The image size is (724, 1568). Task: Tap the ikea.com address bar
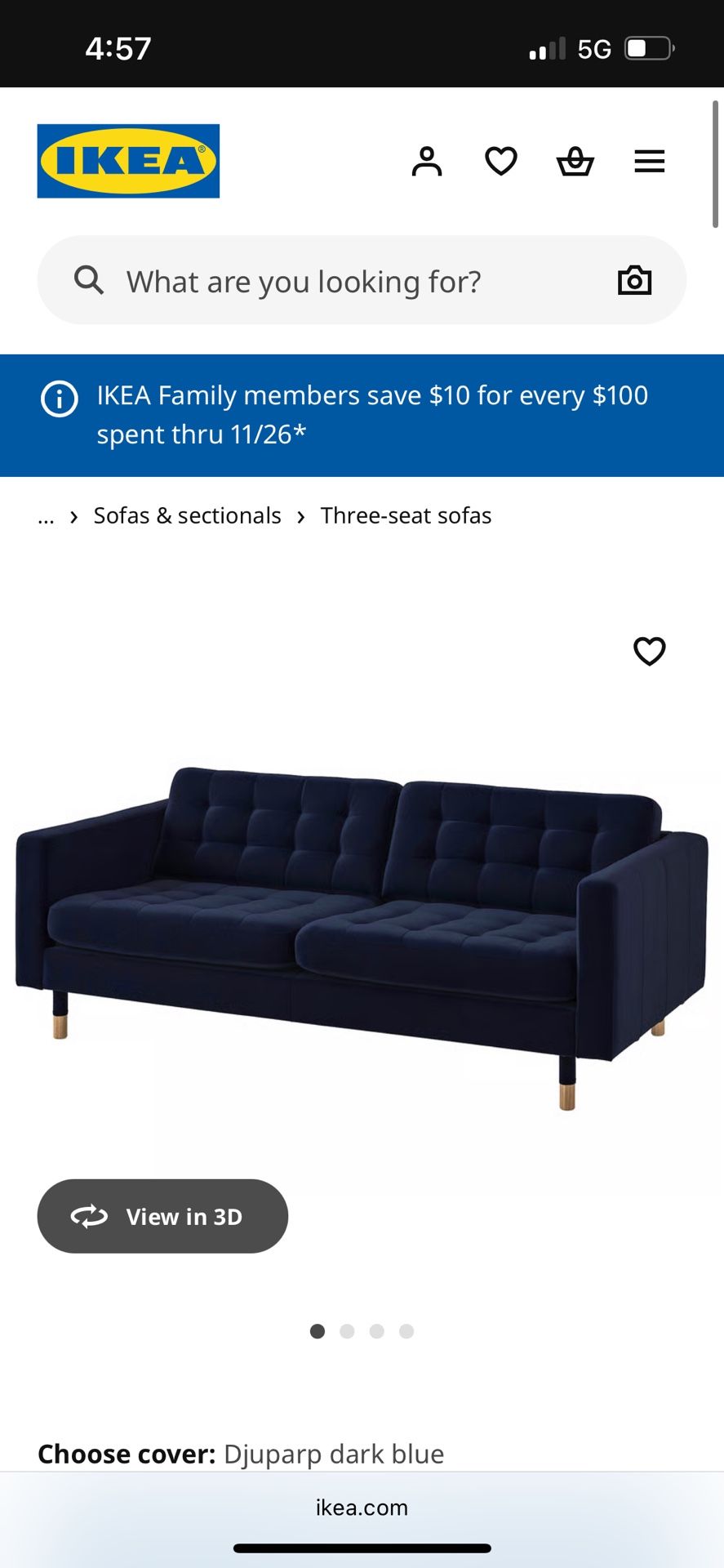tap(362, 1508)
